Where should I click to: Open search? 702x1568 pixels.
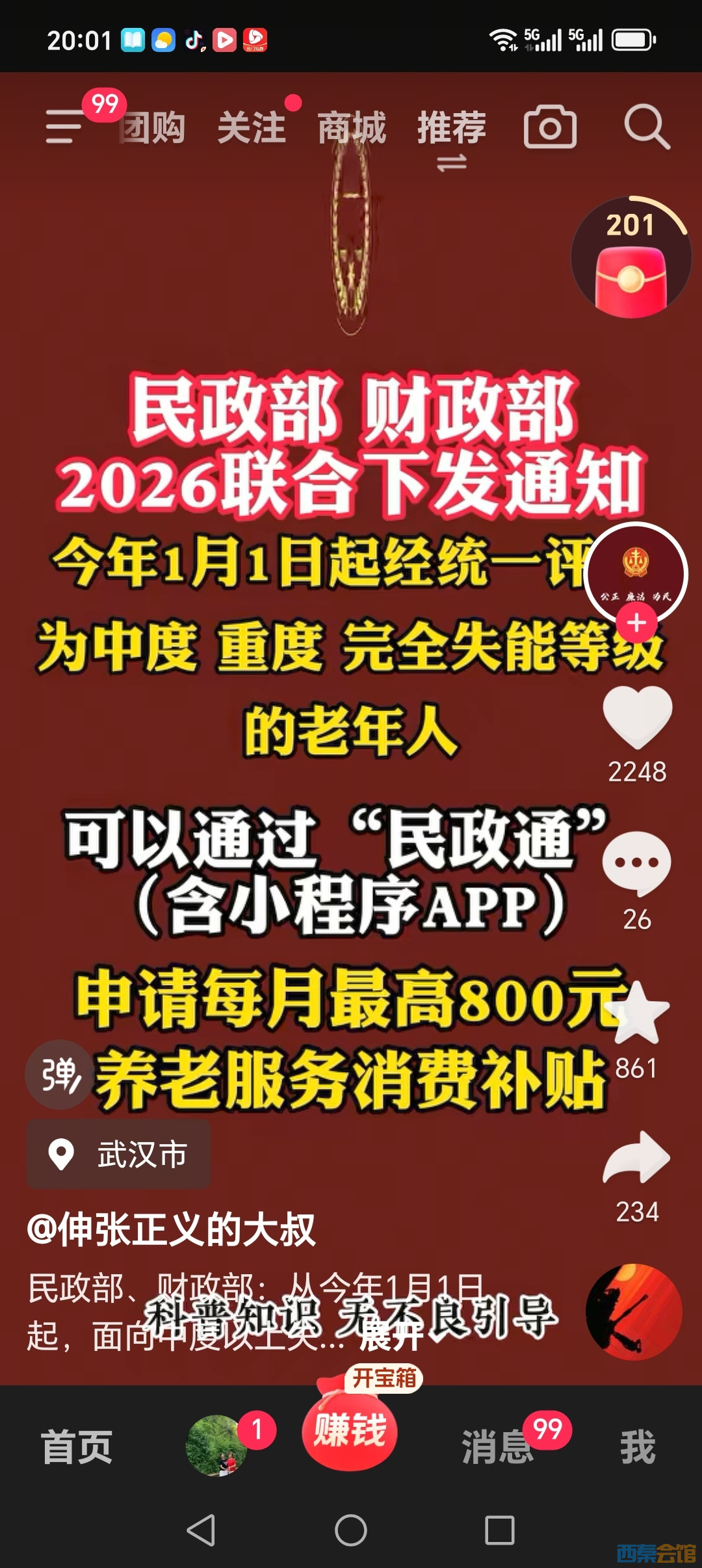646,127
